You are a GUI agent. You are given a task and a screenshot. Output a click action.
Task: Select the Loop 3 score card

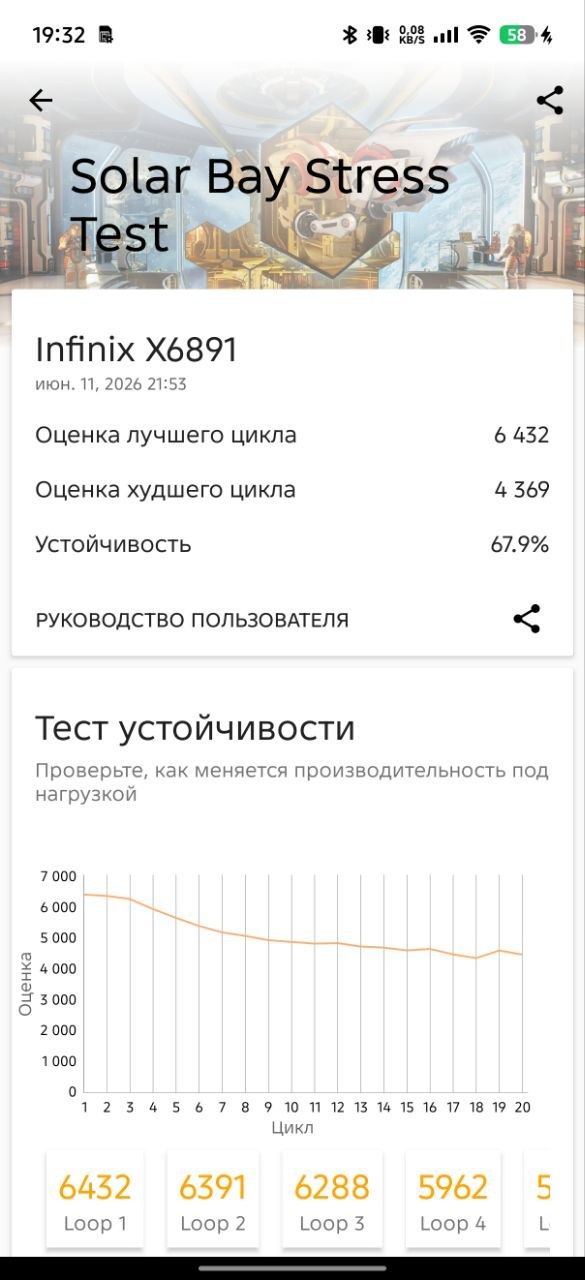331,1201
